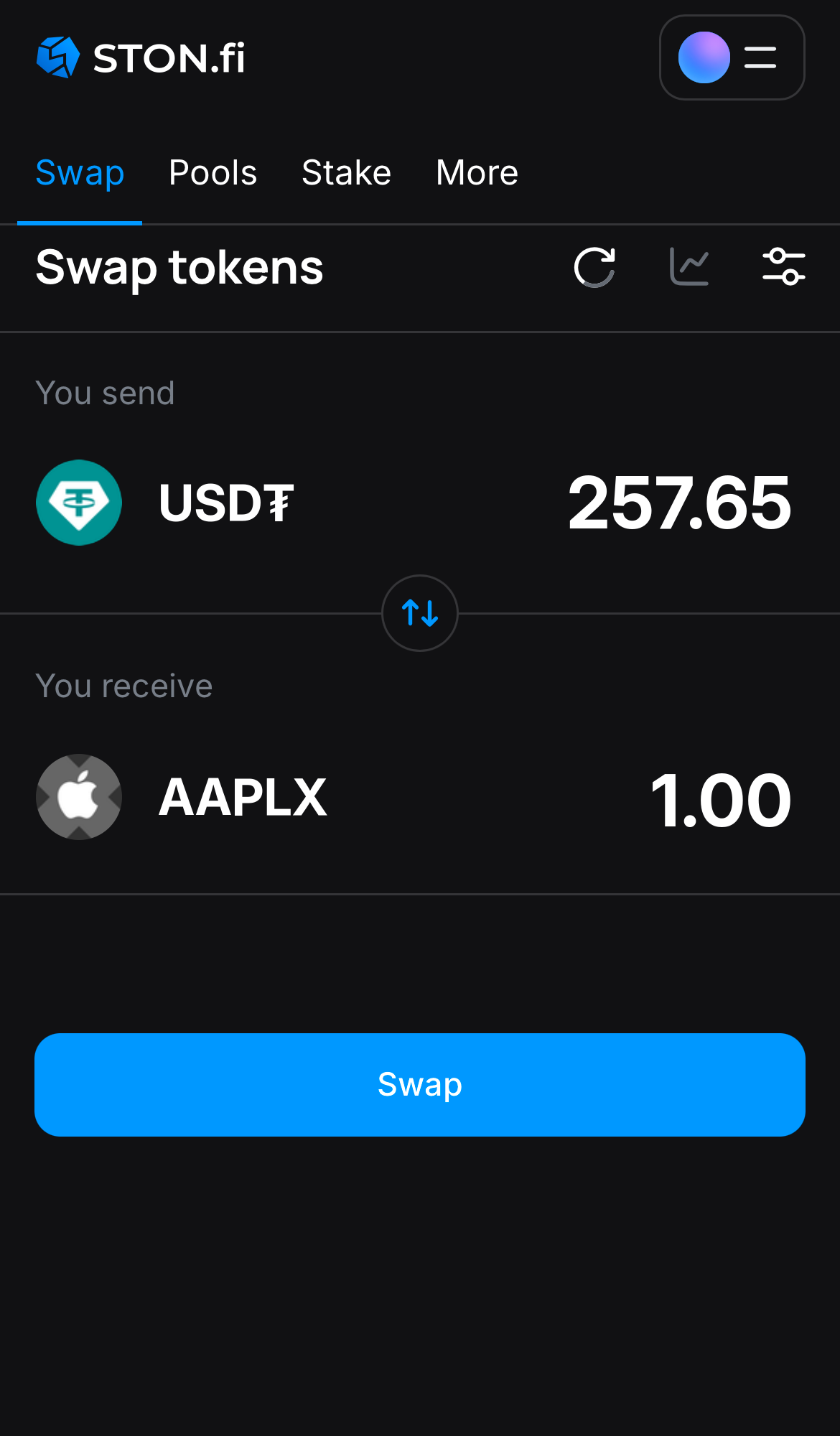Open the wallet account menu
Screen dimensions: 840x1436
[732, 57]
